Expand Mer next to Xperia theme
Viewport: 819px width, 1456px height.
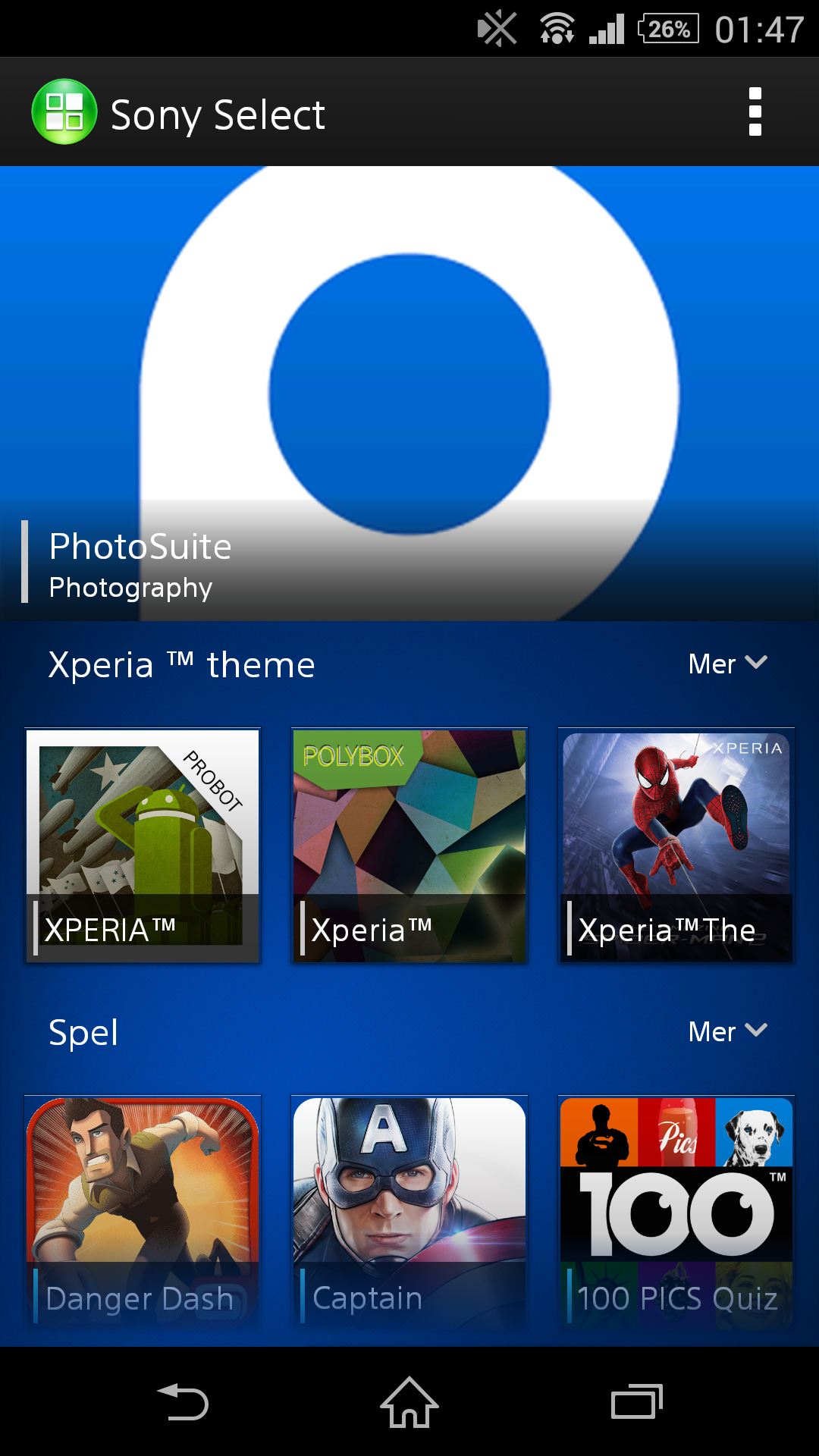click(x=727, y=664)
